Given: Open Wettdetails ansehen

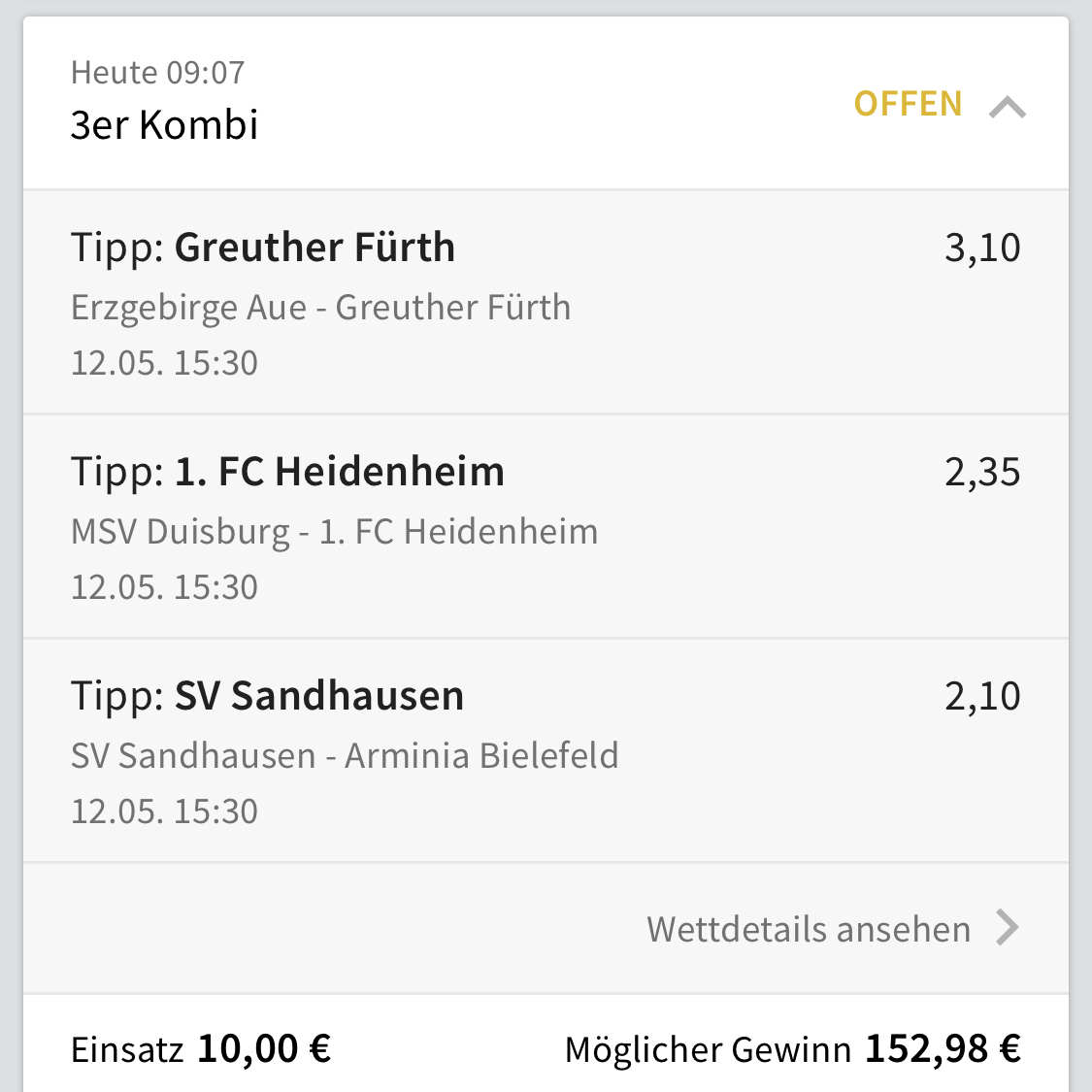Looking at the screenshot, I should point(832,929).
